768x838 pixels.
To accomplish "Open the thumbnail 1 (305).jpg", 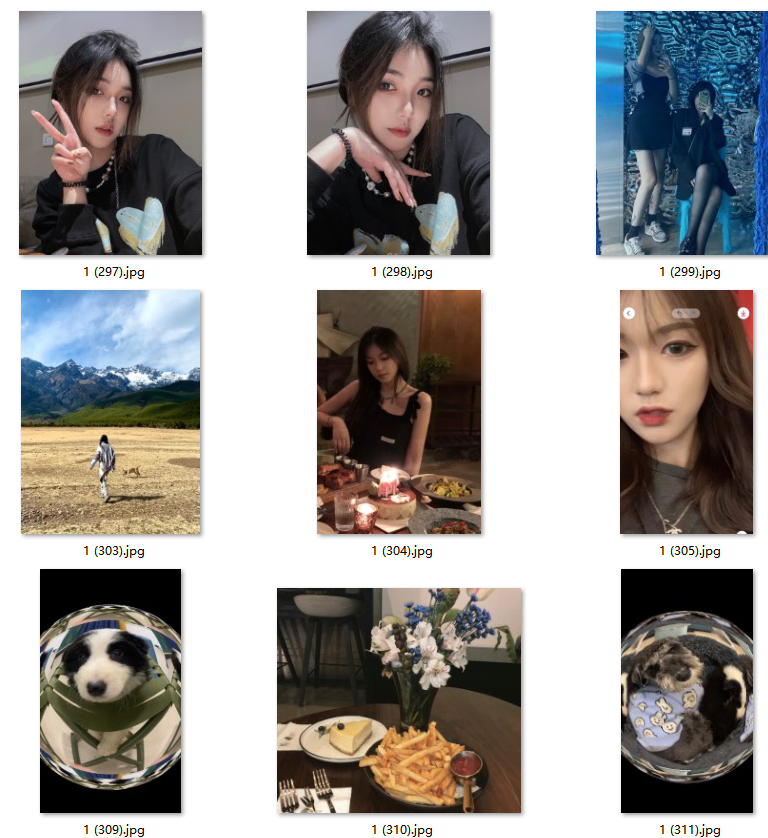I will tap(686, 412).
